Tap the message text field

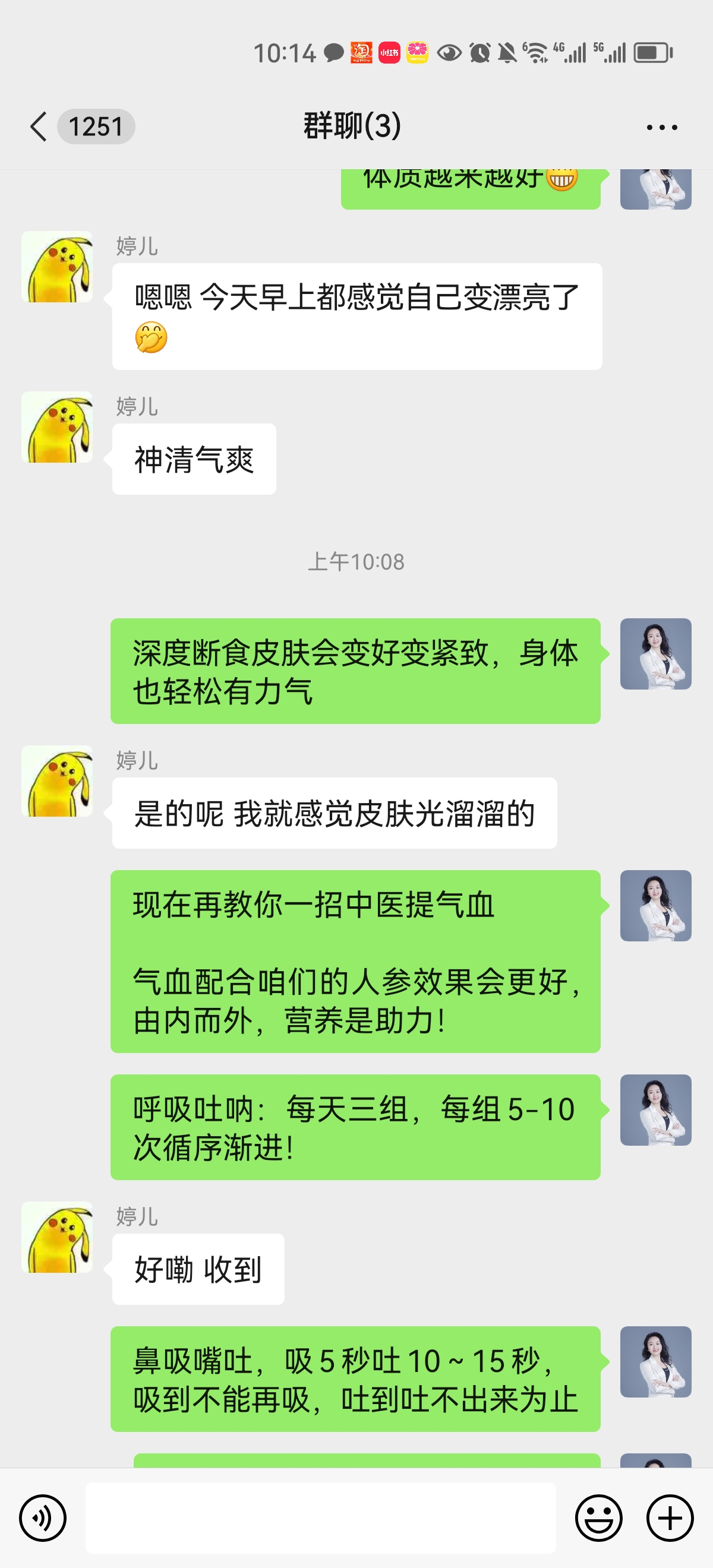320,1518
